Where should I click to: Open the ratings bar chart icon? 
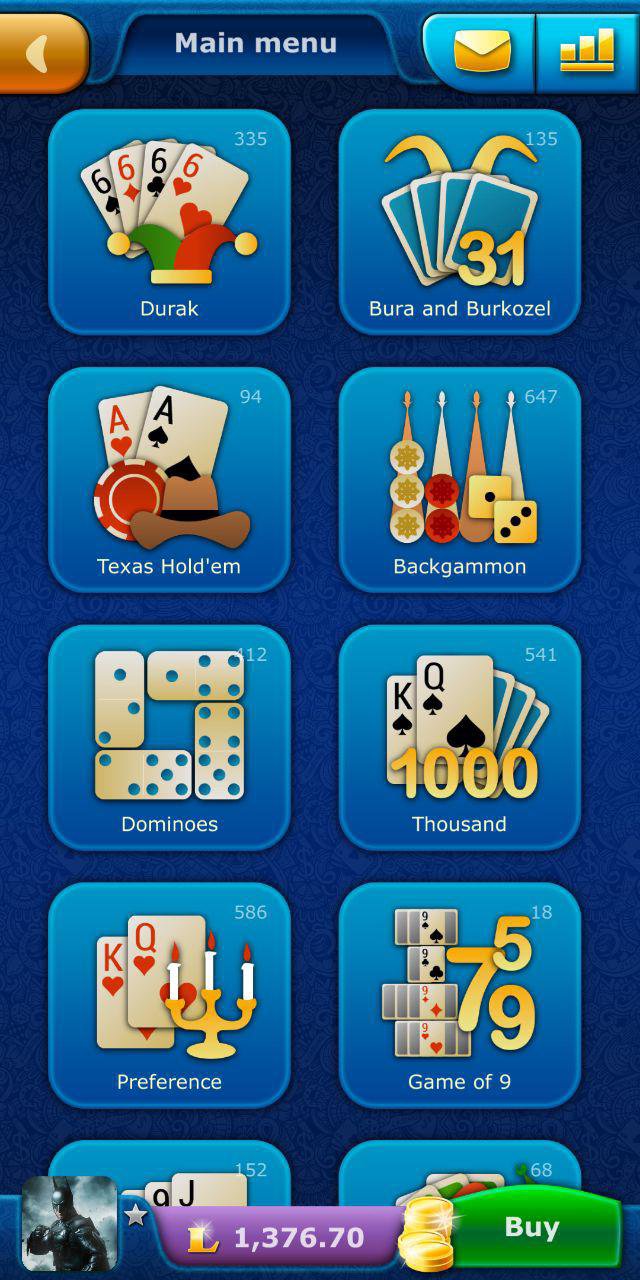[x=588, y=52]
